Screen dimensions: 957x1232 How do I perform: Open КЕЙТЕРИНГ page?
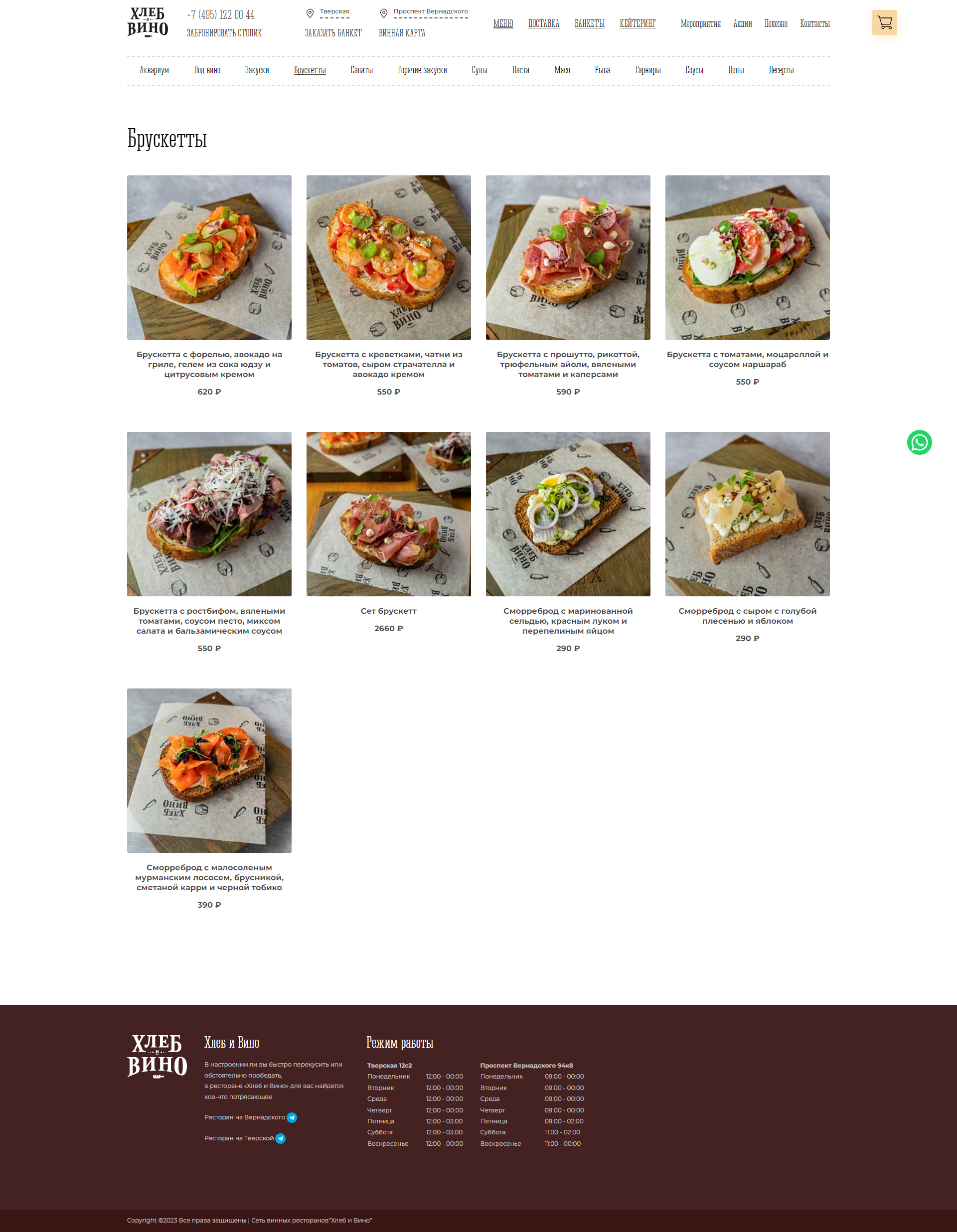point(638,24)
